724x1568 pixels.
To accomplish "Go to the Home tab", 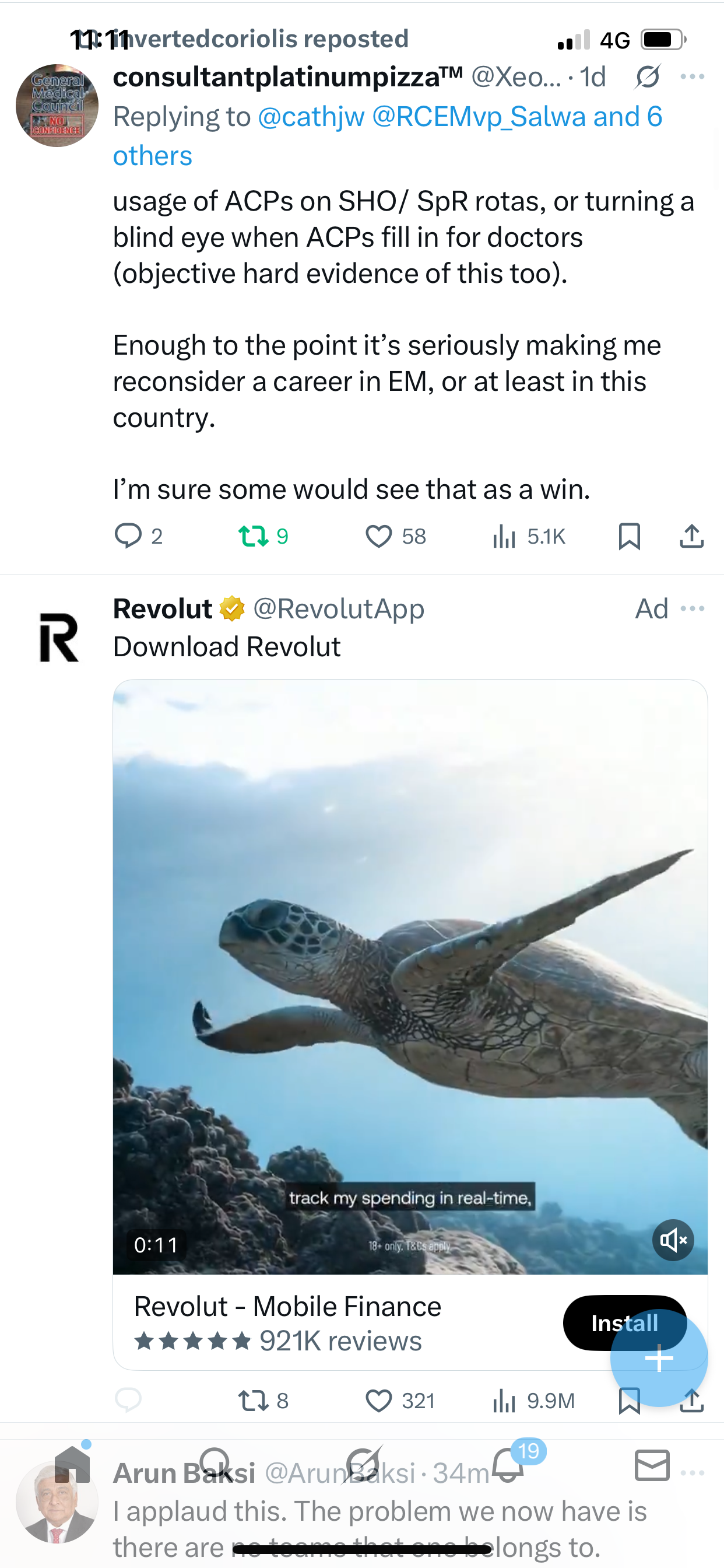I will pos(72,1465).
